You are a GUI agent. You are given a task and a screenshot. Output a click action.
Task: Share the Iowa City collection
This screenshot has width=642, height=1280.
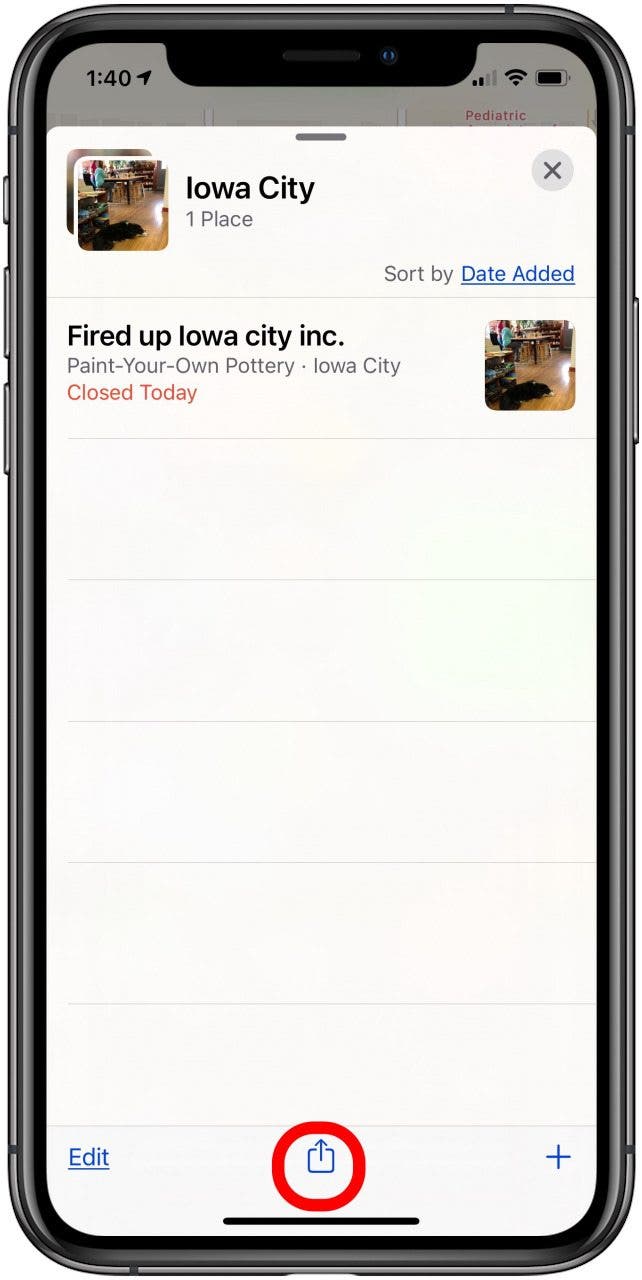coord(320,1158)
